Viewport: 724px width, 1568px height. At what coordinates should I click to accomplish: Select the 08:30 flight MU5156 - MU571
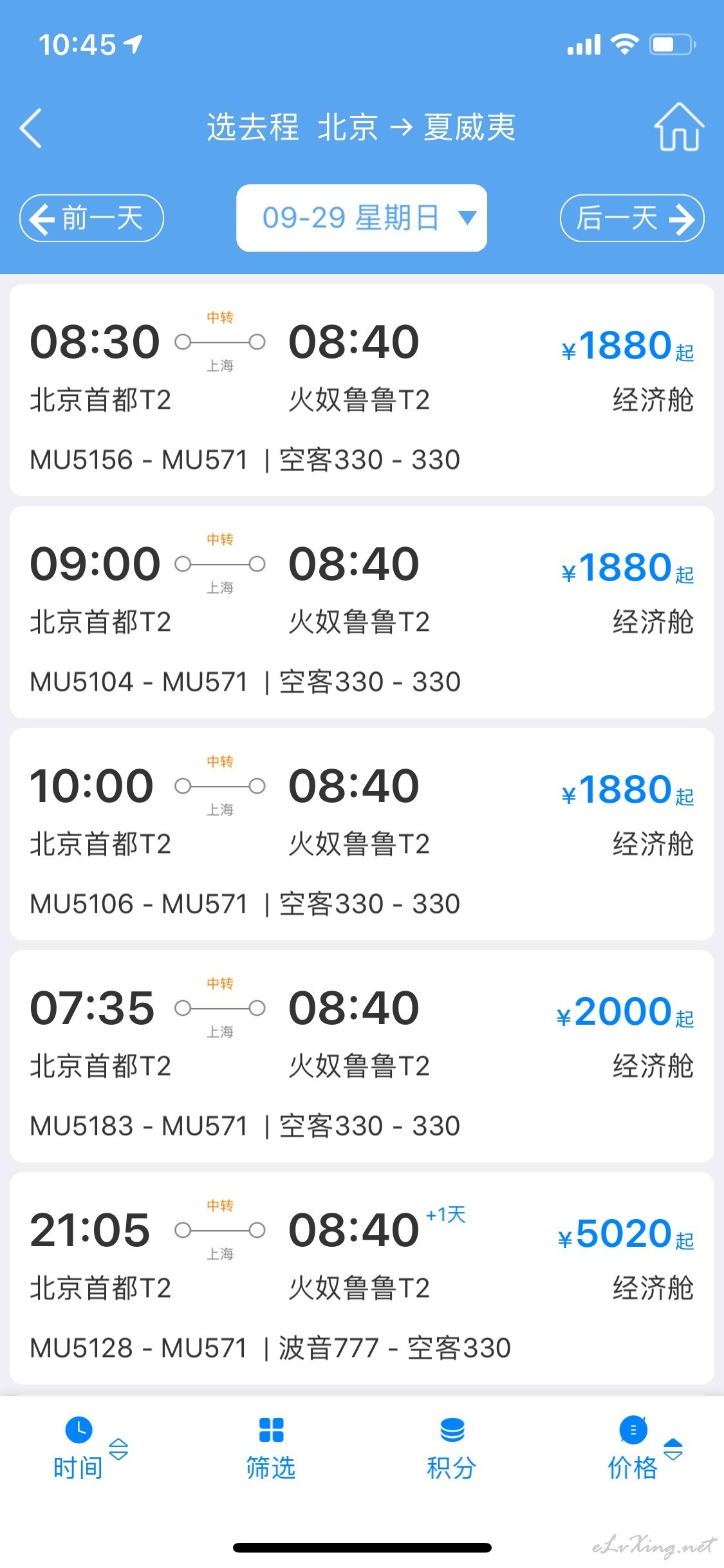pyautogui.click(x=362, y=390)
